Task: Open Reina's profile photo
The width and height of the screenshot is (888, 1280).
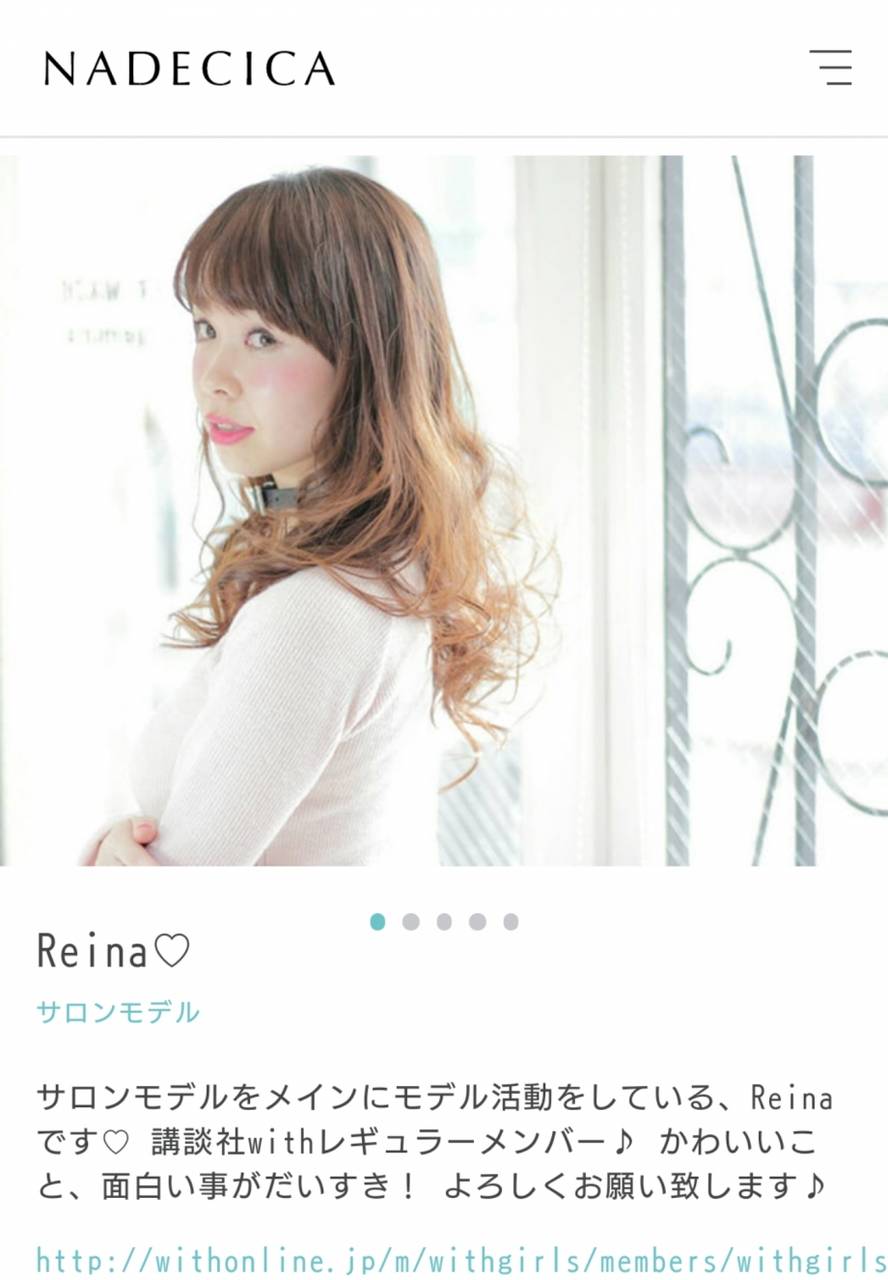Action: 444,510
